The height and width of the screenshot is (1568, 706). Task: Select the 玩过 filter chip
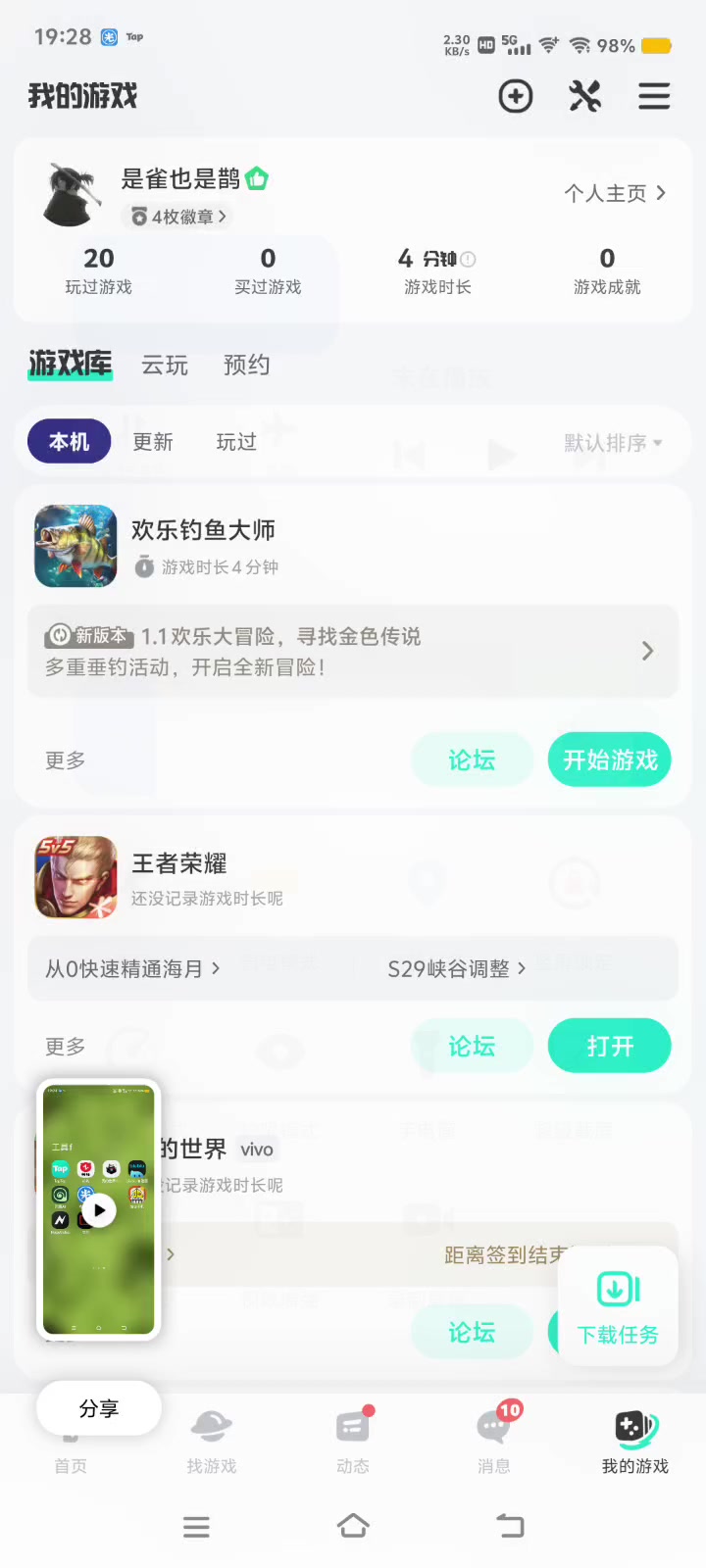[x=236, y=442]
